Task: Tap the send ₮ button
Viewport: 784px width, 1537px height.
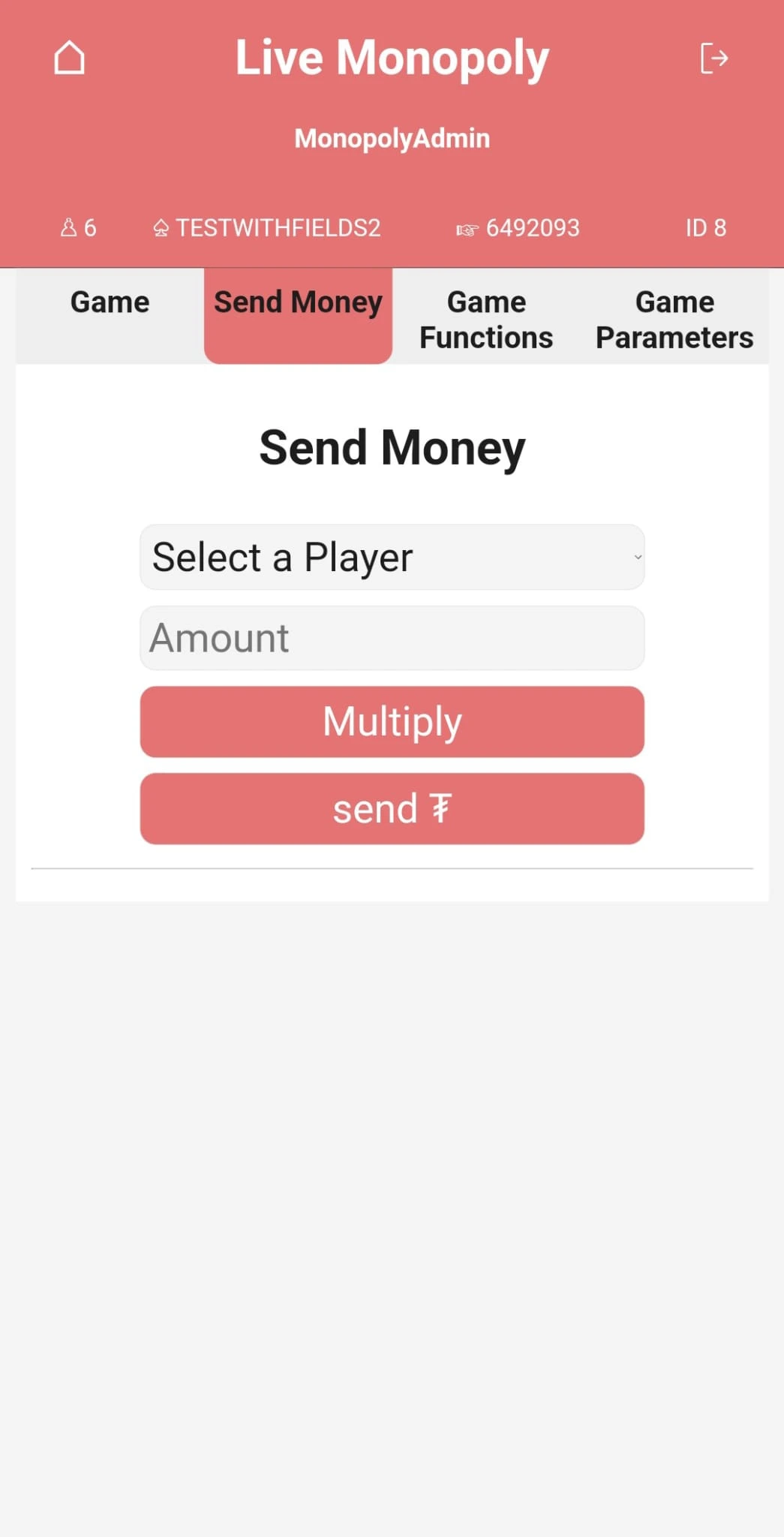Action: click(392, 808)
